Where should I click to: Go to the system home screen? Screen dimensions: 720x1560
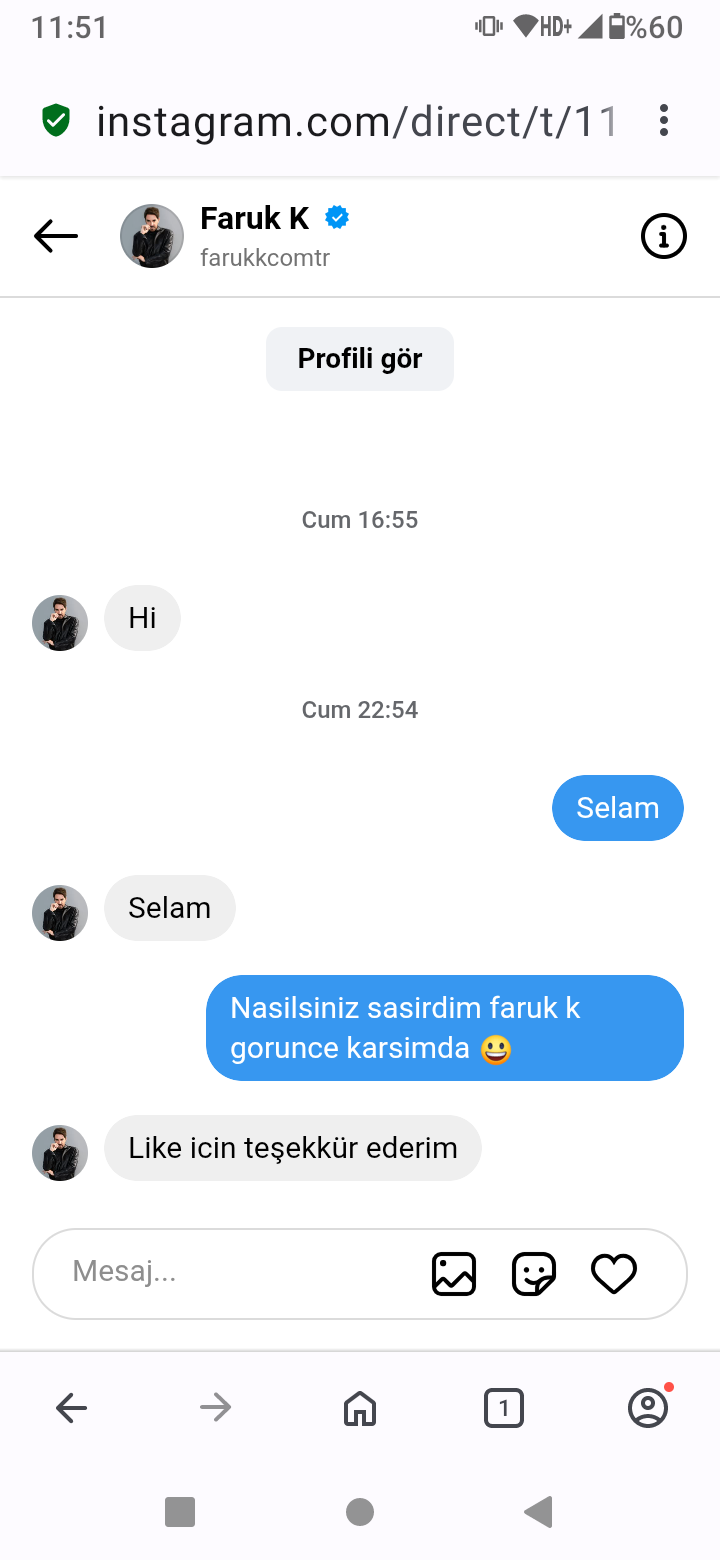[360, 1512]
